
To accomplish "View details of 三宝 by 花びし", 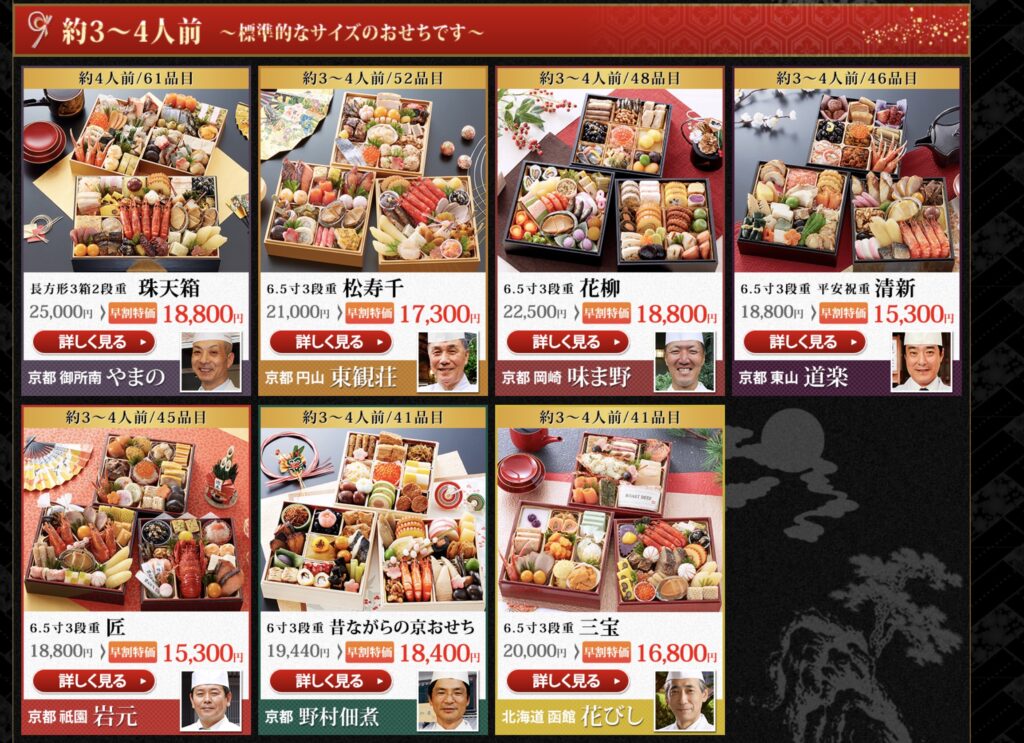I will point(567,681).
